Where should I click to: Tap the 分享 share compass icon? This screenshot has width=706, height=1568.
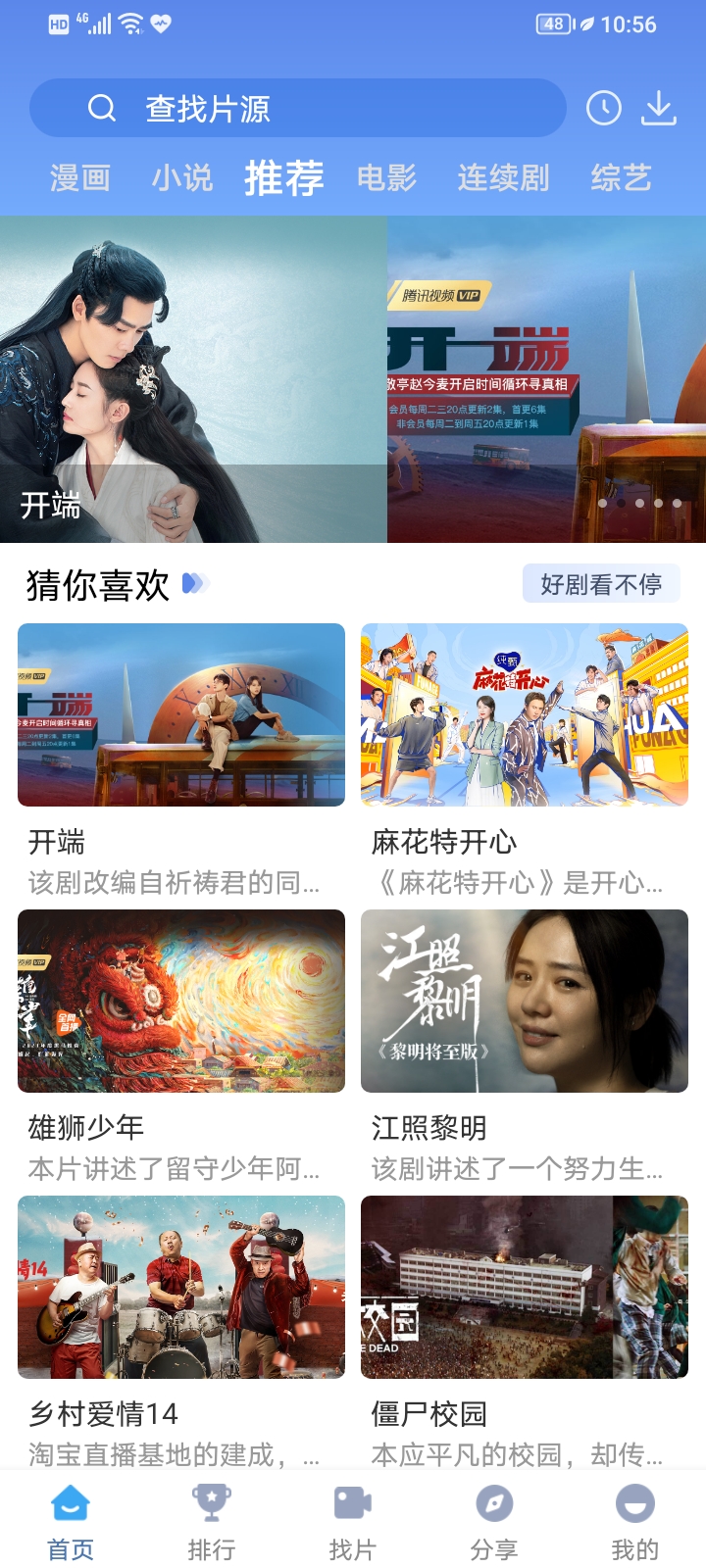[493, 1504]
